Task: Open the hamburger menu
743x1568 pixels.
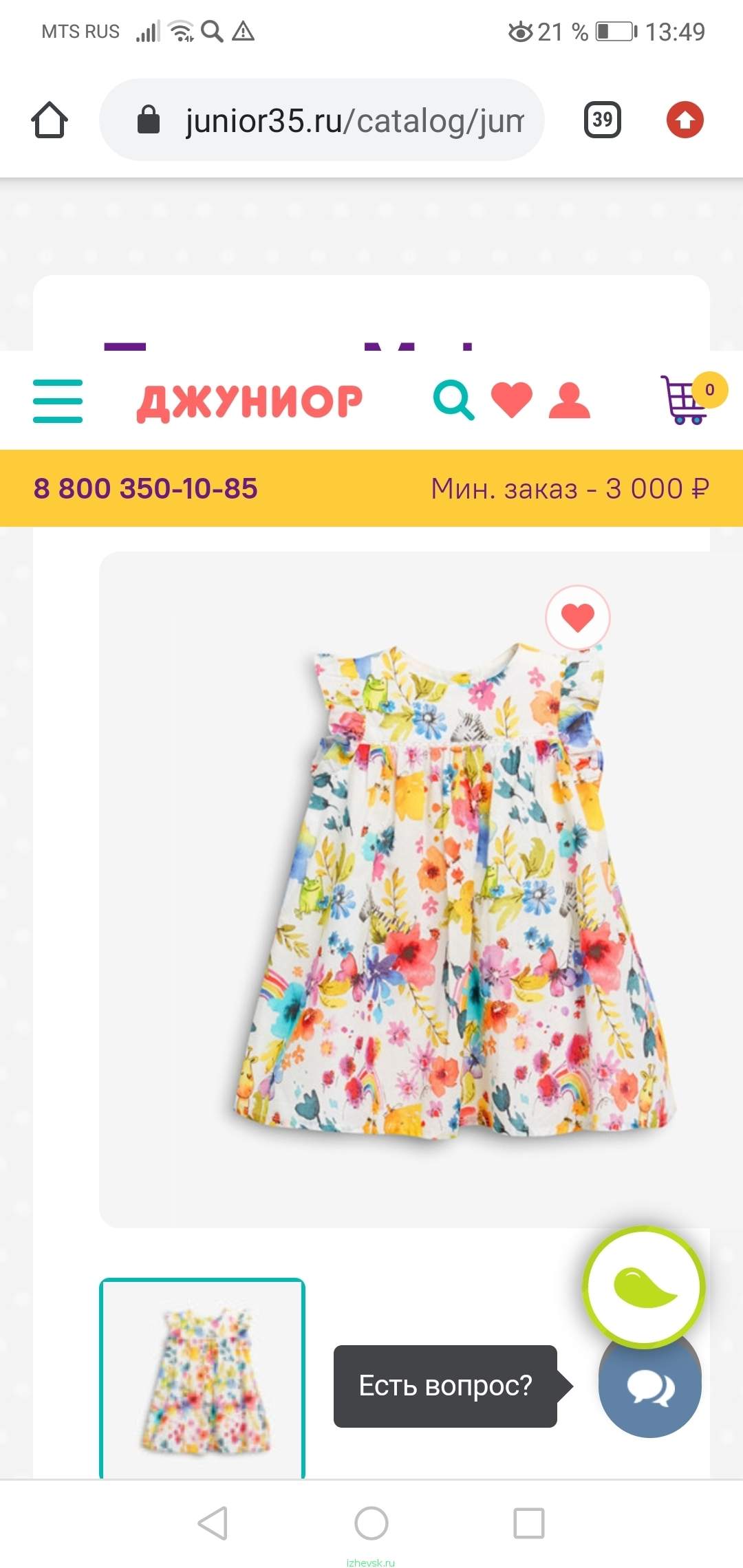Action: (x=58, y=401)
